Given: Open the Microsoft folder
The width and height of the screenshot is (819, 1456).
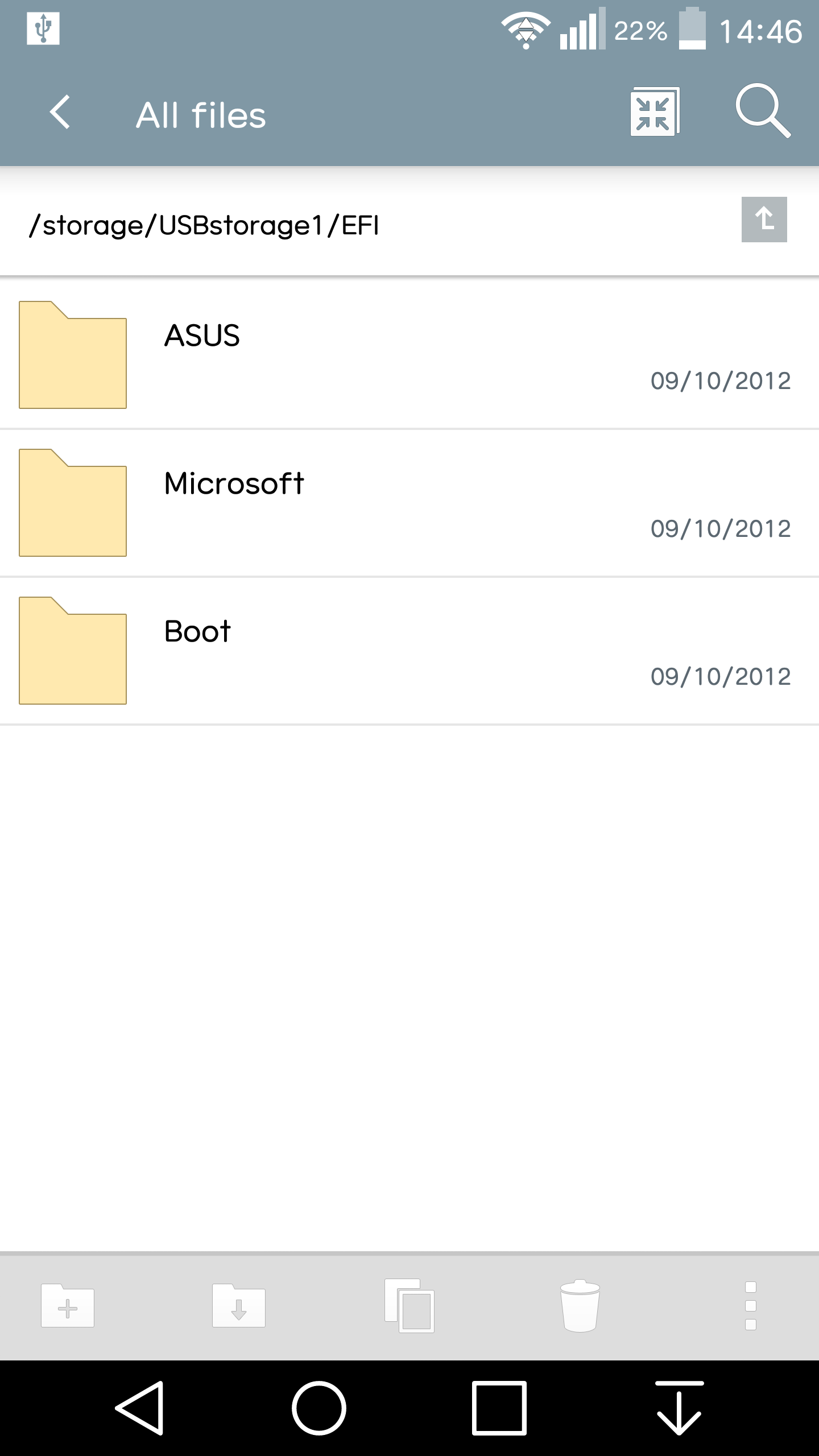Looking at the screenshot, I should tap(409, 503).
